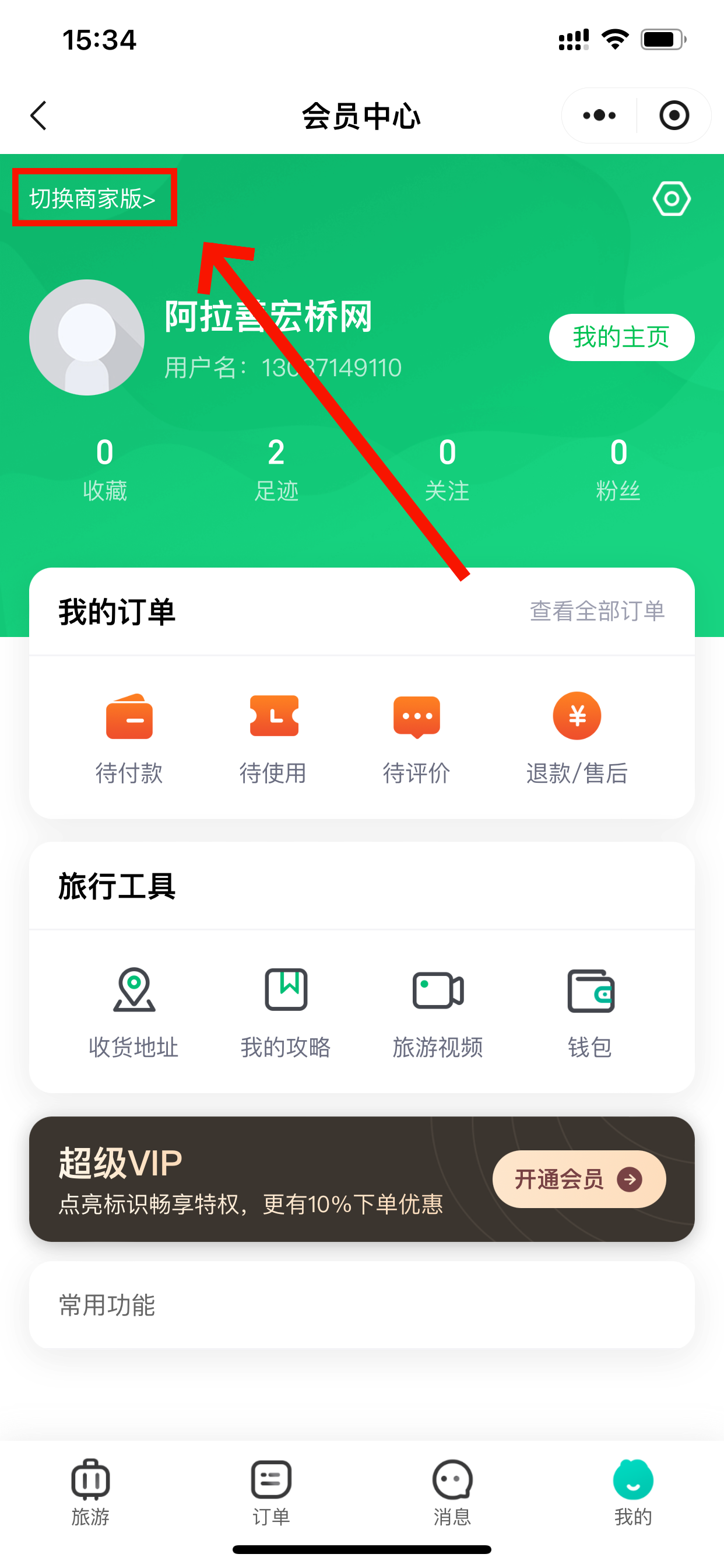Click 切换商家版 to switch merchant mode

(x=93, y=198)
